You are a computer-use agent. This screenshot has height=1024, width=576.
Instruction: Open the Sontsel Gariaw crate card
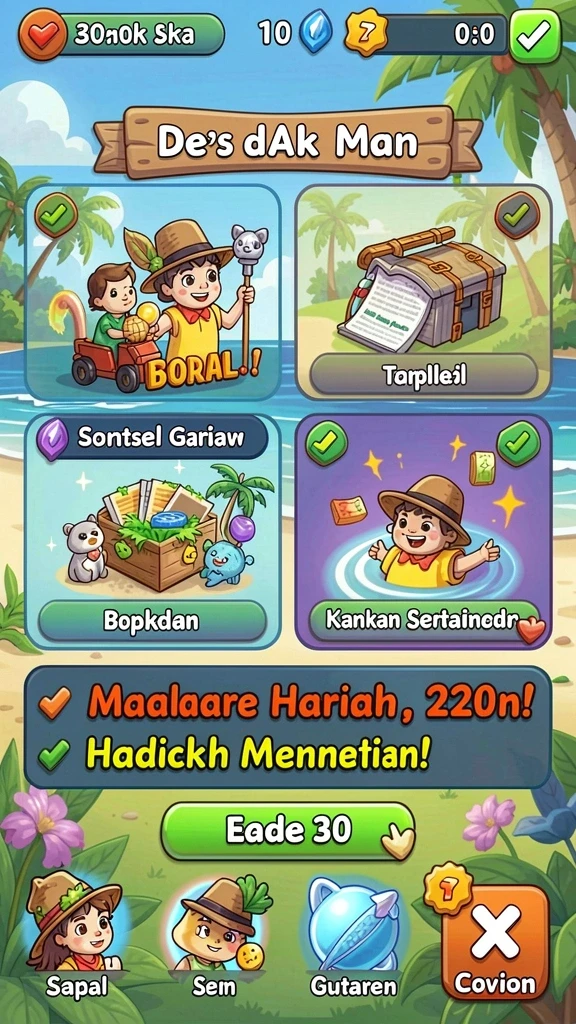click(153, 532)
